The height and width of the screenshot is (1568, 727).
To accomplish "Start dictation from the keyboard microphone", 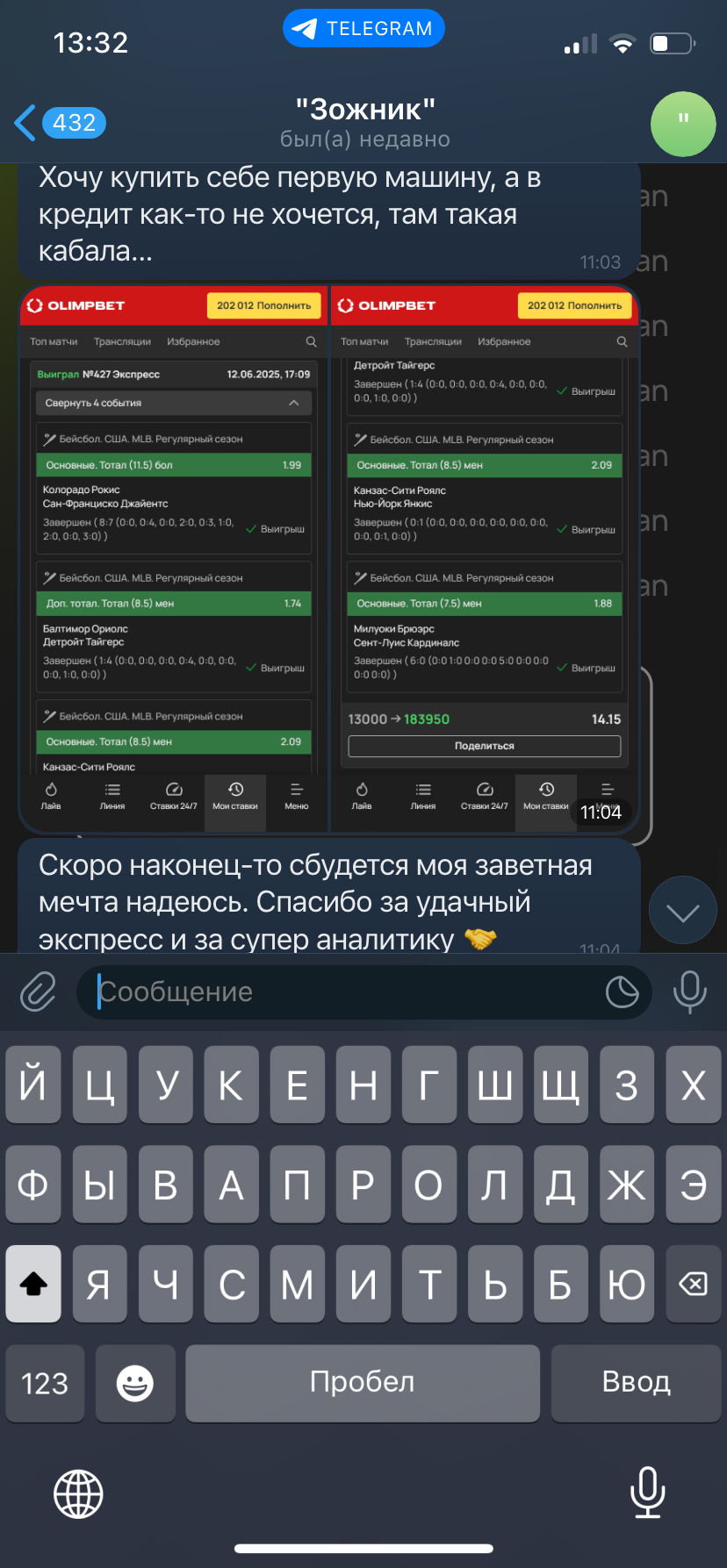I will click(x=648, y=1492).
